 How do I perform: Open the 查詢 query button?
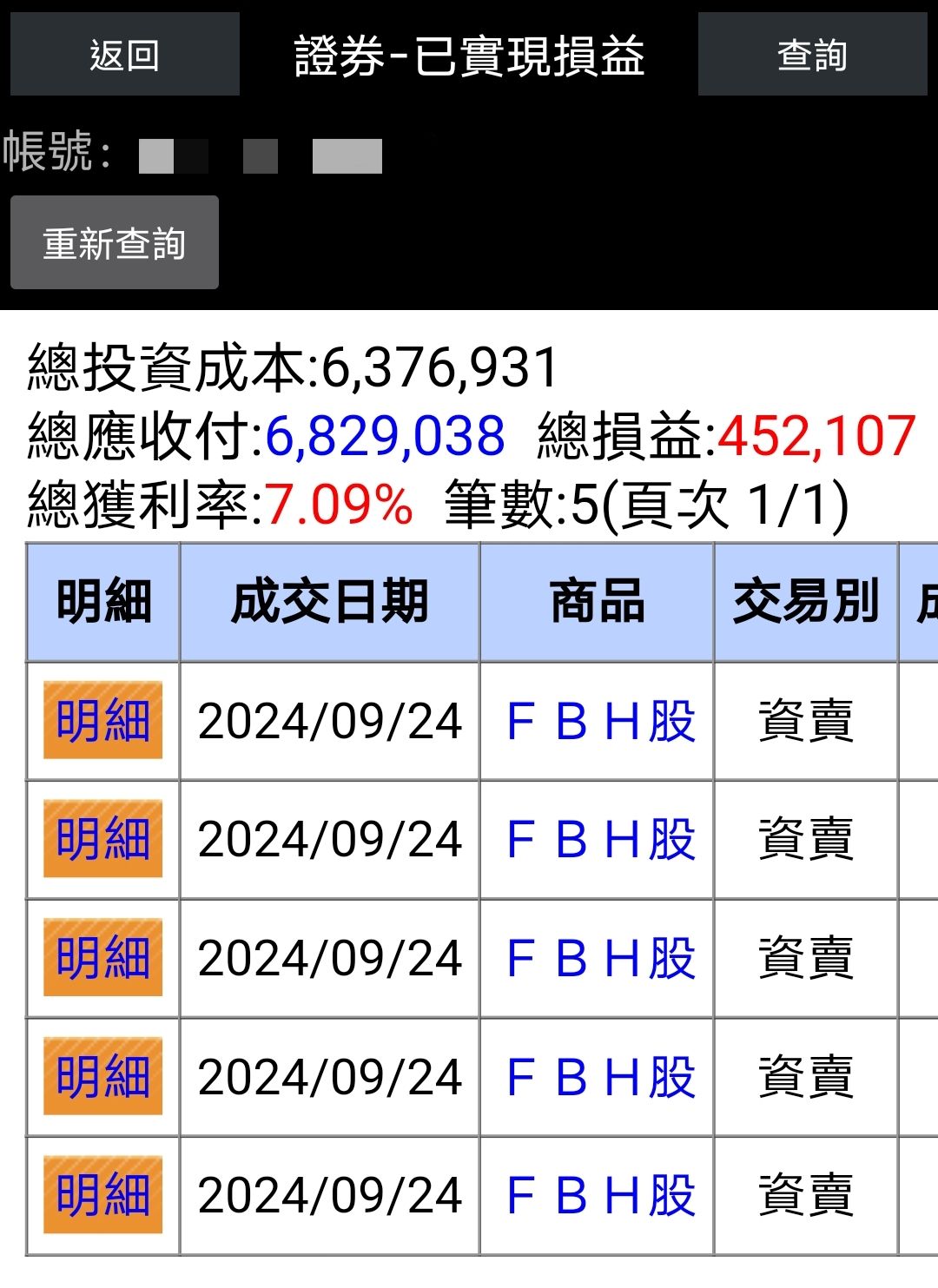pyautogui.click(x=812, y=54)
